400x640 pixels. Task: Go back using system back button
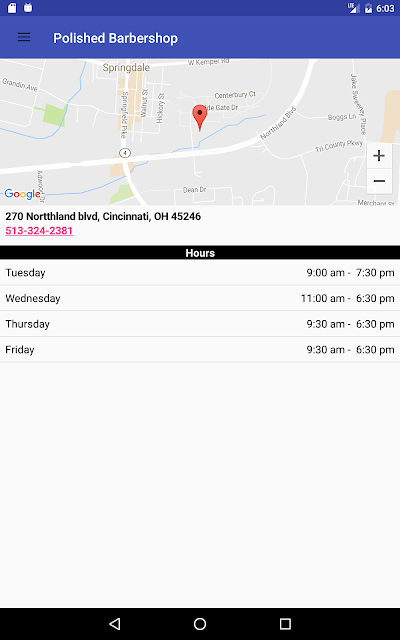[x=115, y=623]
